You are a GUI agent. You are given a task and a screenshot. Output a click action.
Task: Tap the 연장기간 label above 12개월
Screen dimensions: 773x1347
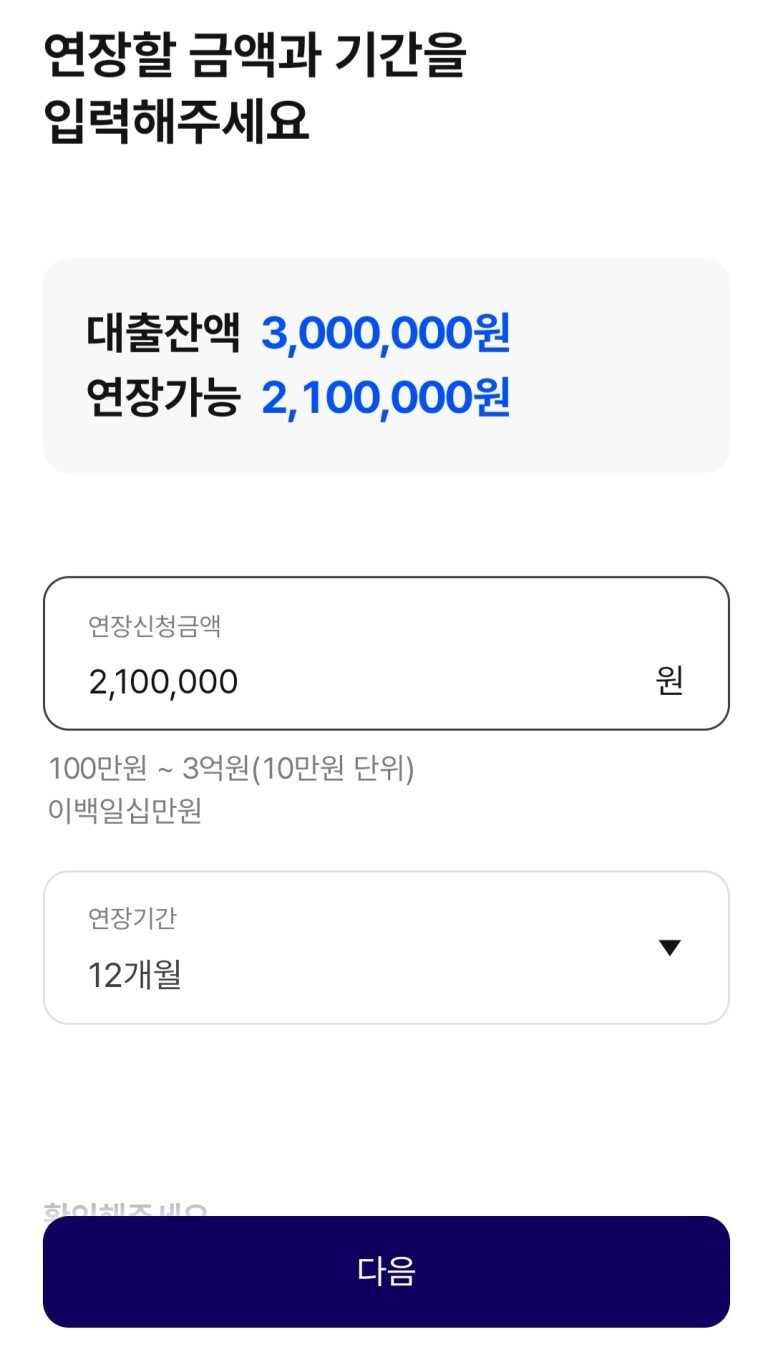129,917
